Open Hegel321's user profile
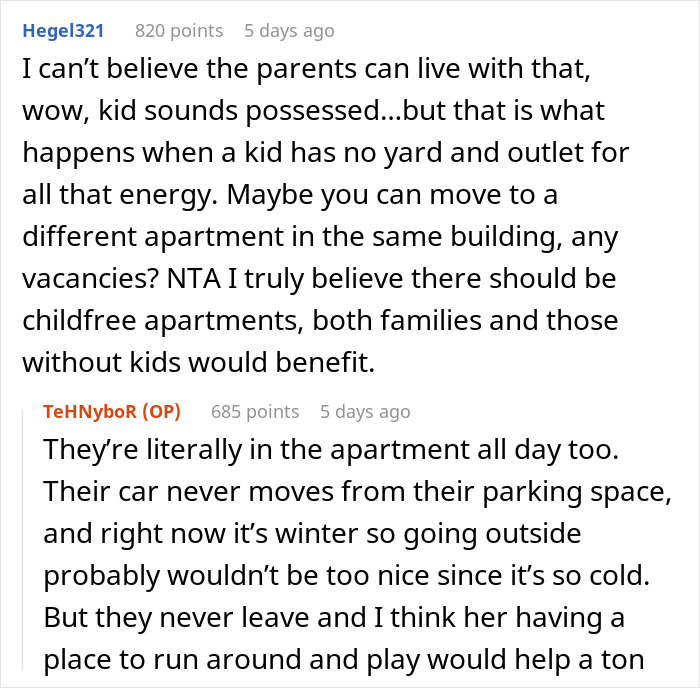The height and width of the screenshot is (688, 700). 62,31
